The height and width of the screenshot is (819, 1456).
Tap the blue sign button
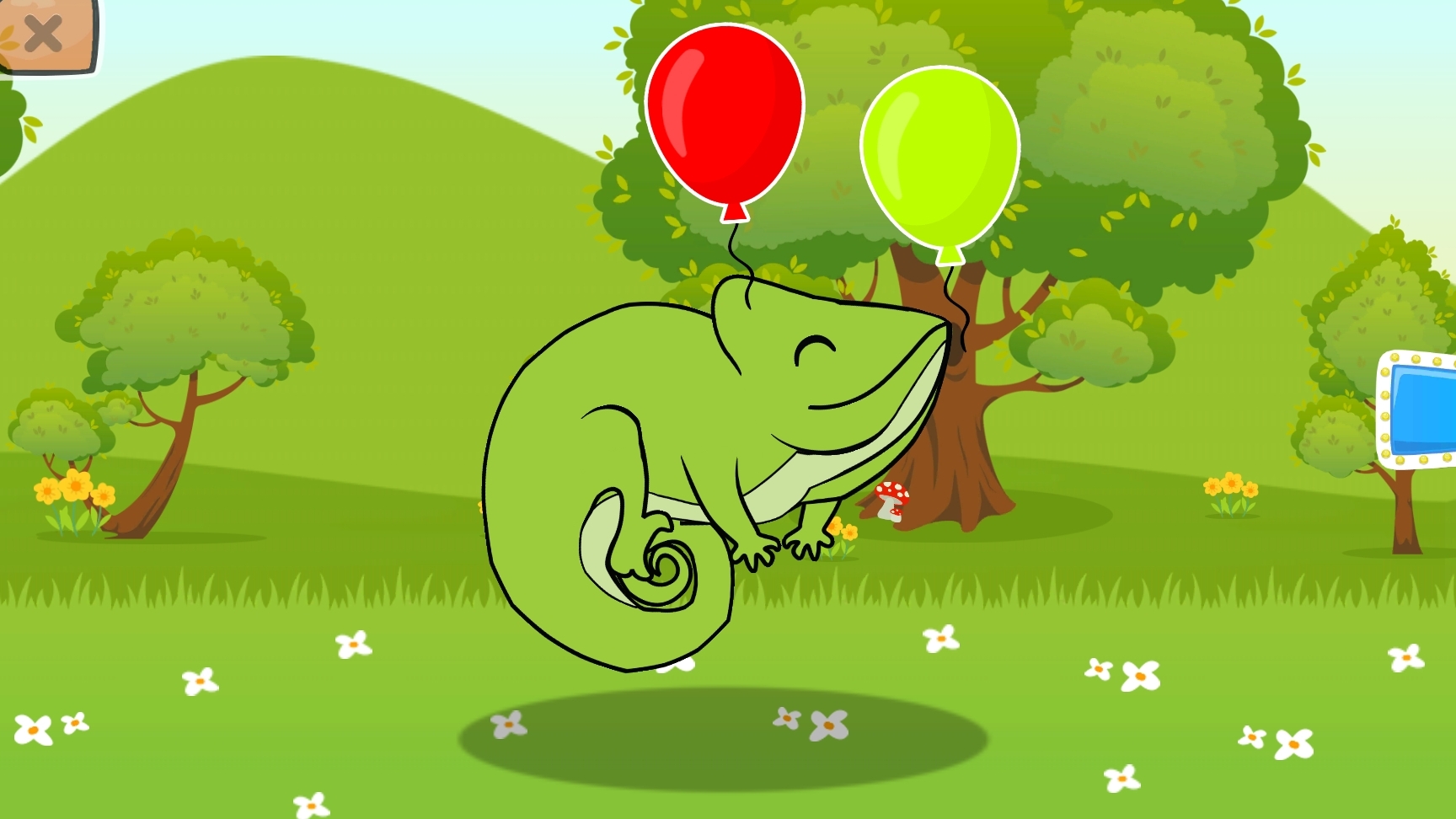tap(1423, 410)
